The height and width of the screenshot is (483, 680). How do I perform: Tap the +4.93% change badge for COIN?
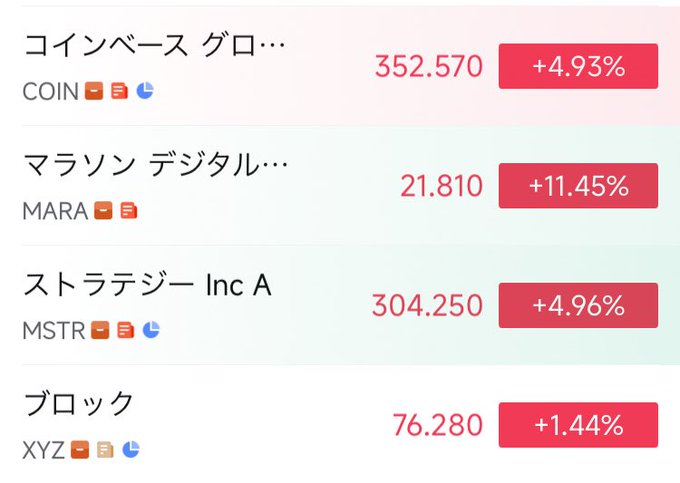click(x=578, y=67)
